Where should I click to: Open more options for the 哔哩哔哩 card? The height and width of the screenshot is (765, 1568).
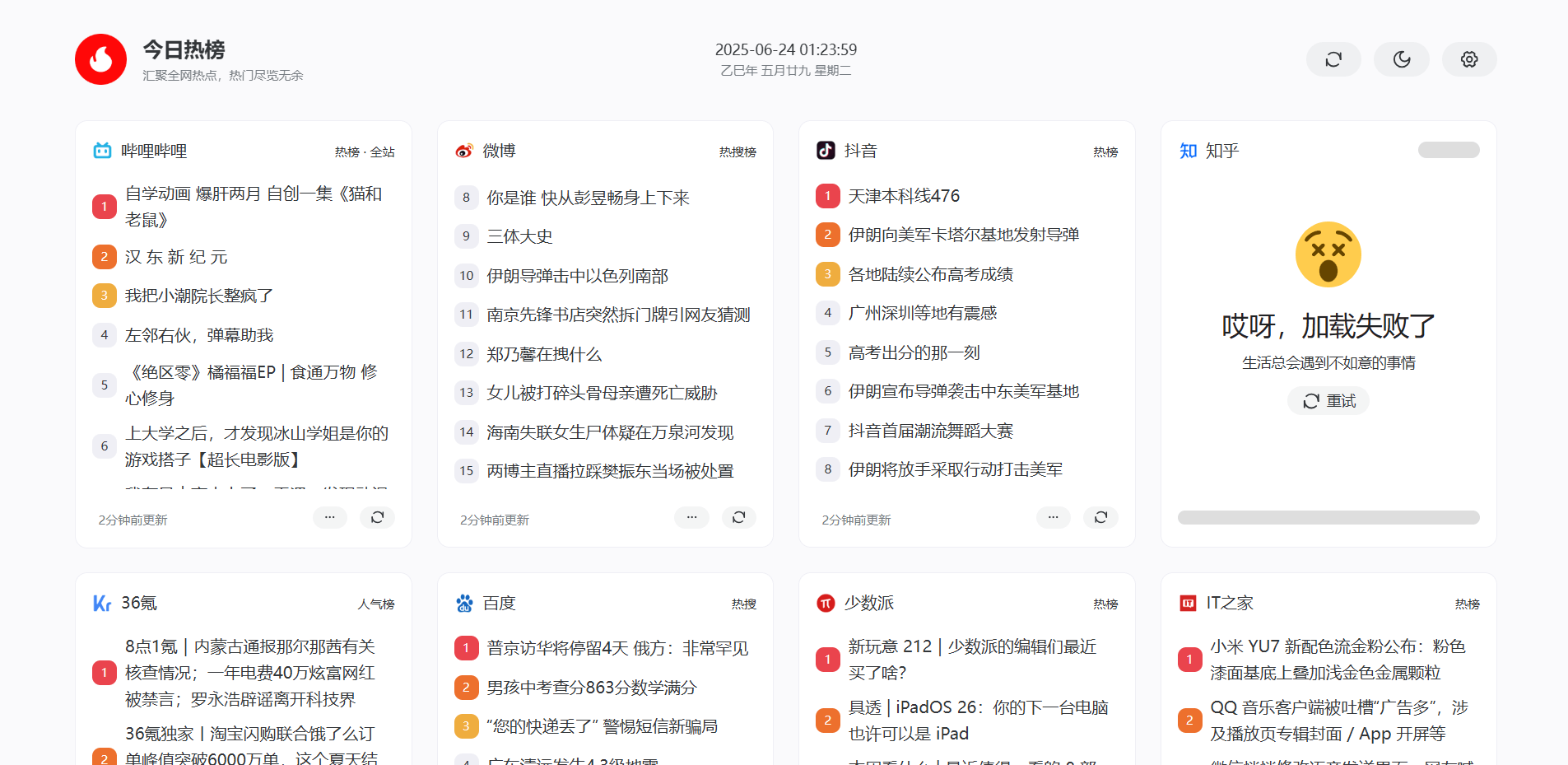tap(329, 517)
